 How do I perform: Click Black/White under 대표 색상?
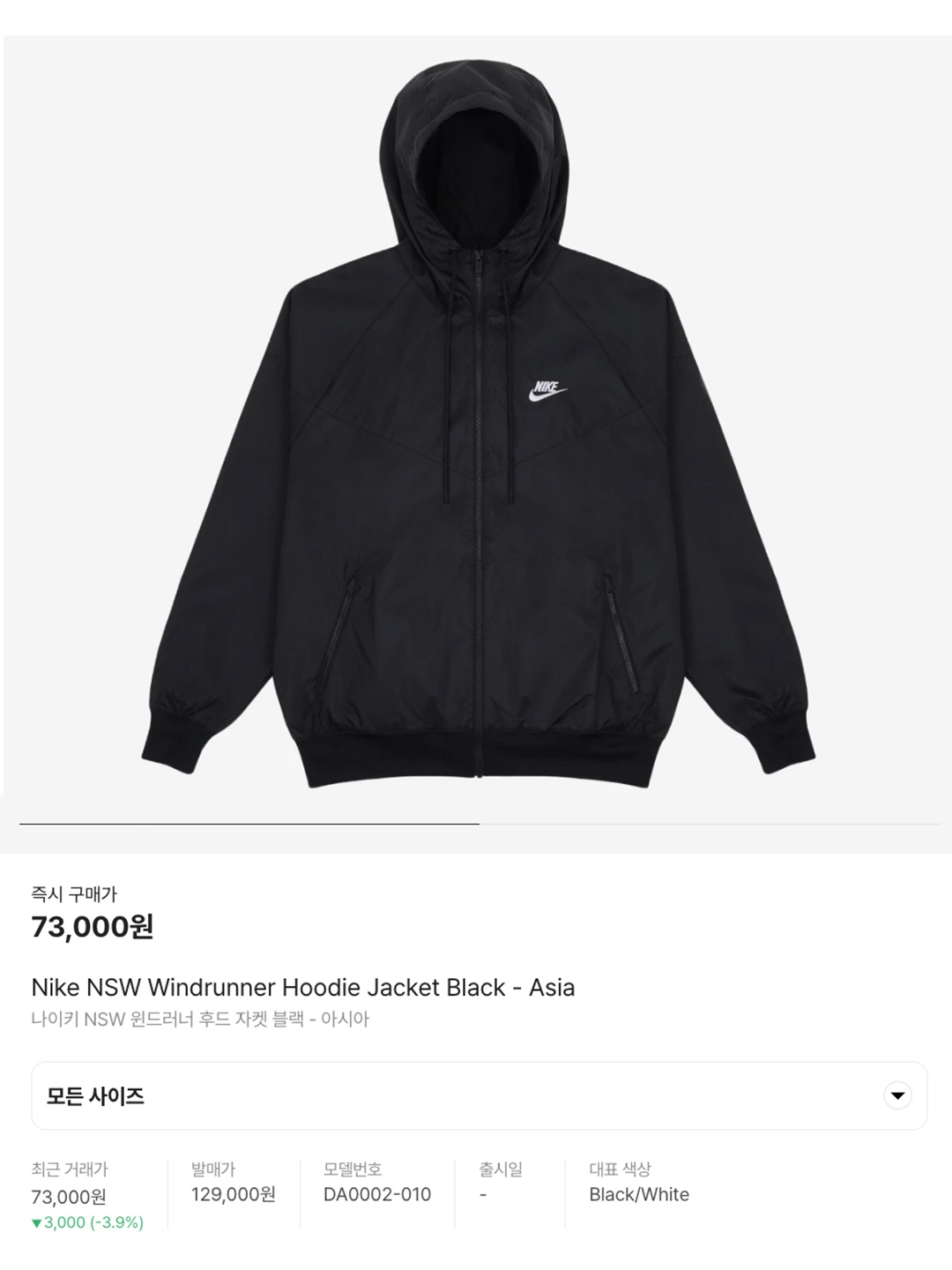[x=637, y=1196]
